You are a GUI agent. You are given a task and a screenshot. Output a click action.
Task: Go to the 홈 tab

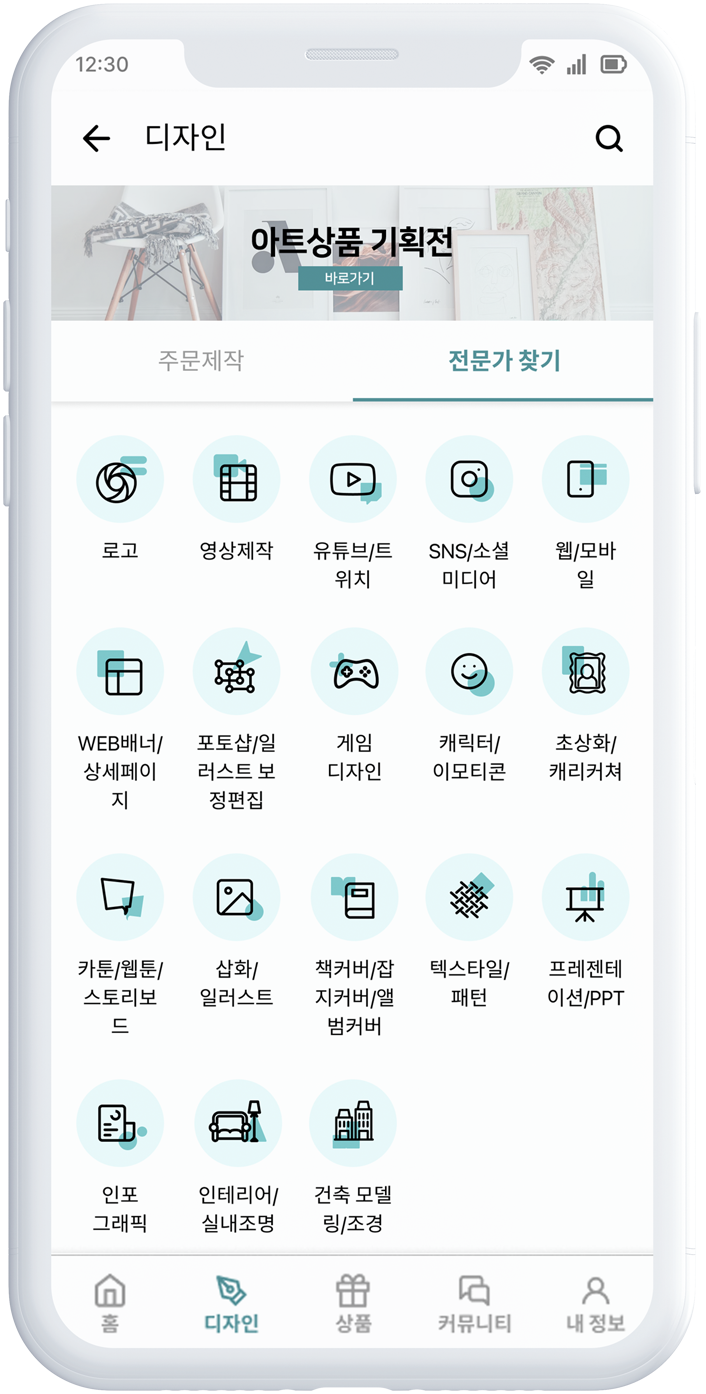pyautogui.click(x=110, y=1304)
